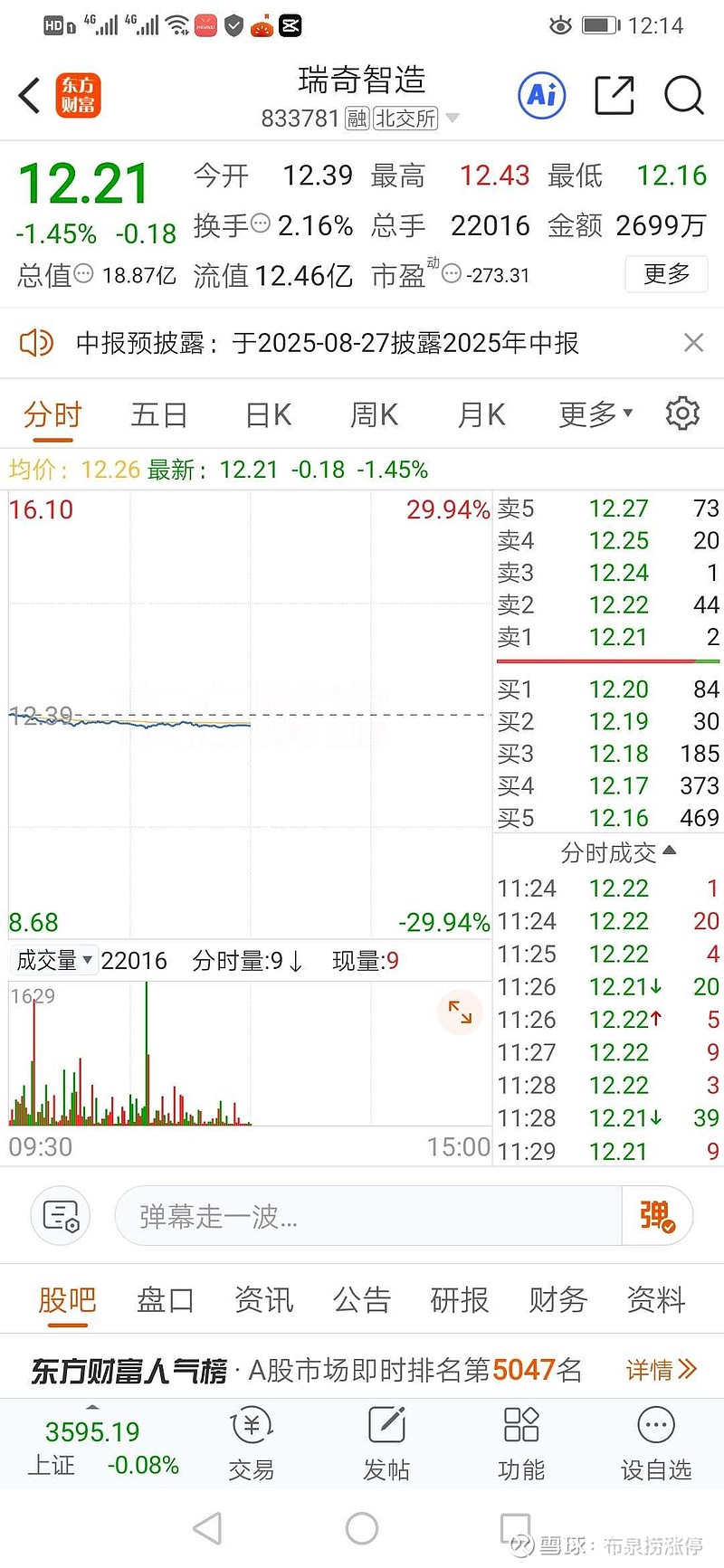Toggle the 弹 danmaku button
Viewport: 724px width, 1568px height.
pos(657,1216)
